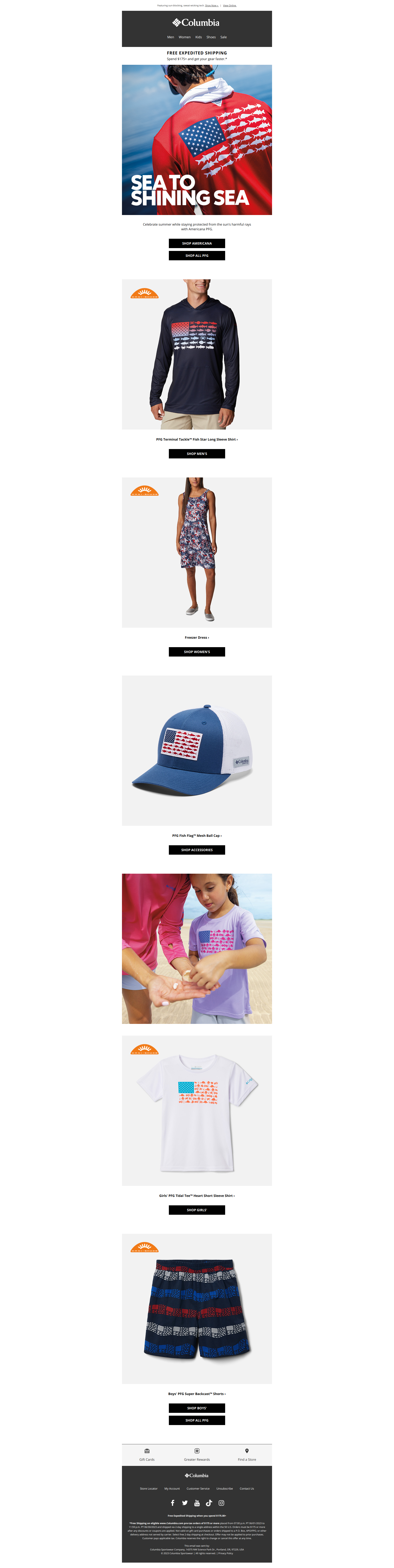Tap the Shop Americana button
Screen dimensions: 394x1568
pos(196,243)
